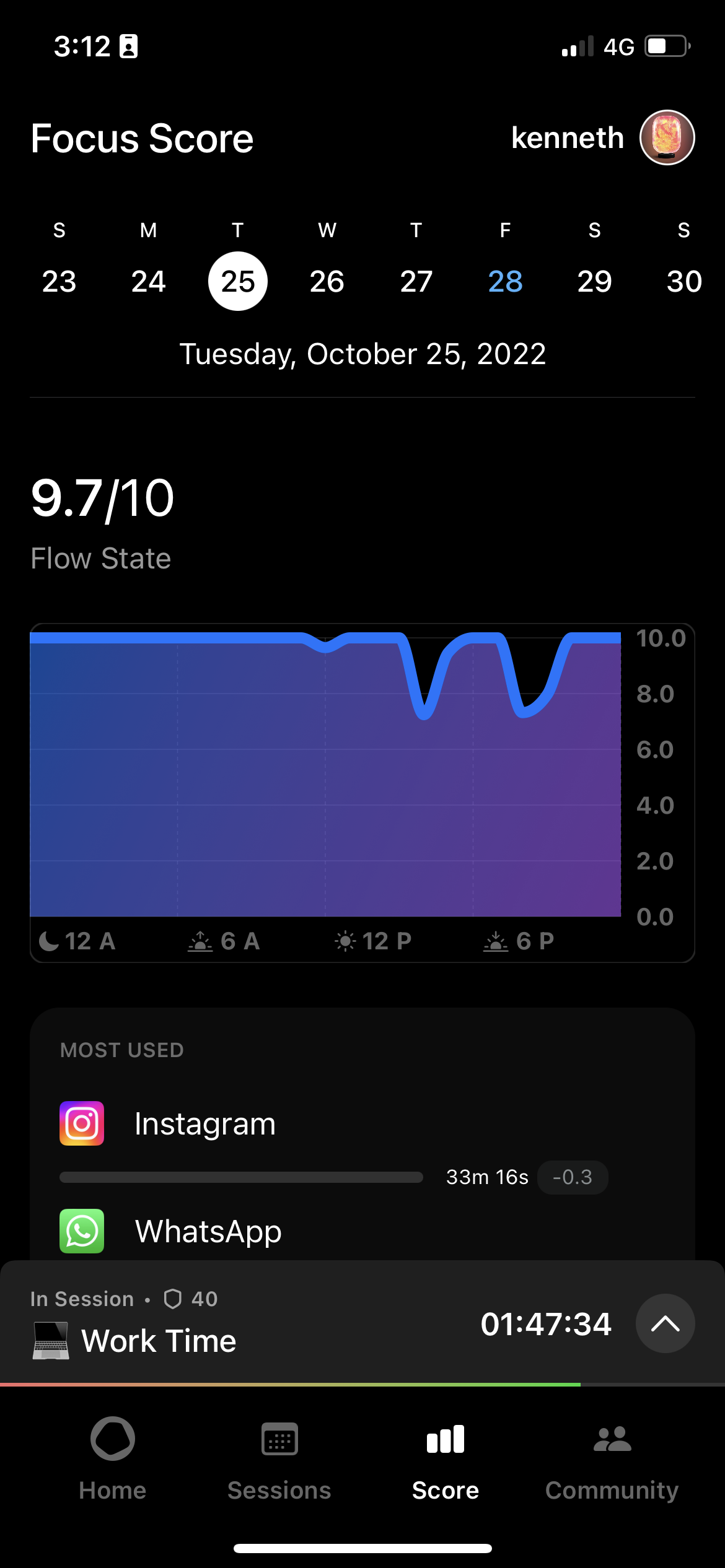The image size is (725, 1568).
Task: Expand the Work Time session panel
Action: [x=665, y=1325]
